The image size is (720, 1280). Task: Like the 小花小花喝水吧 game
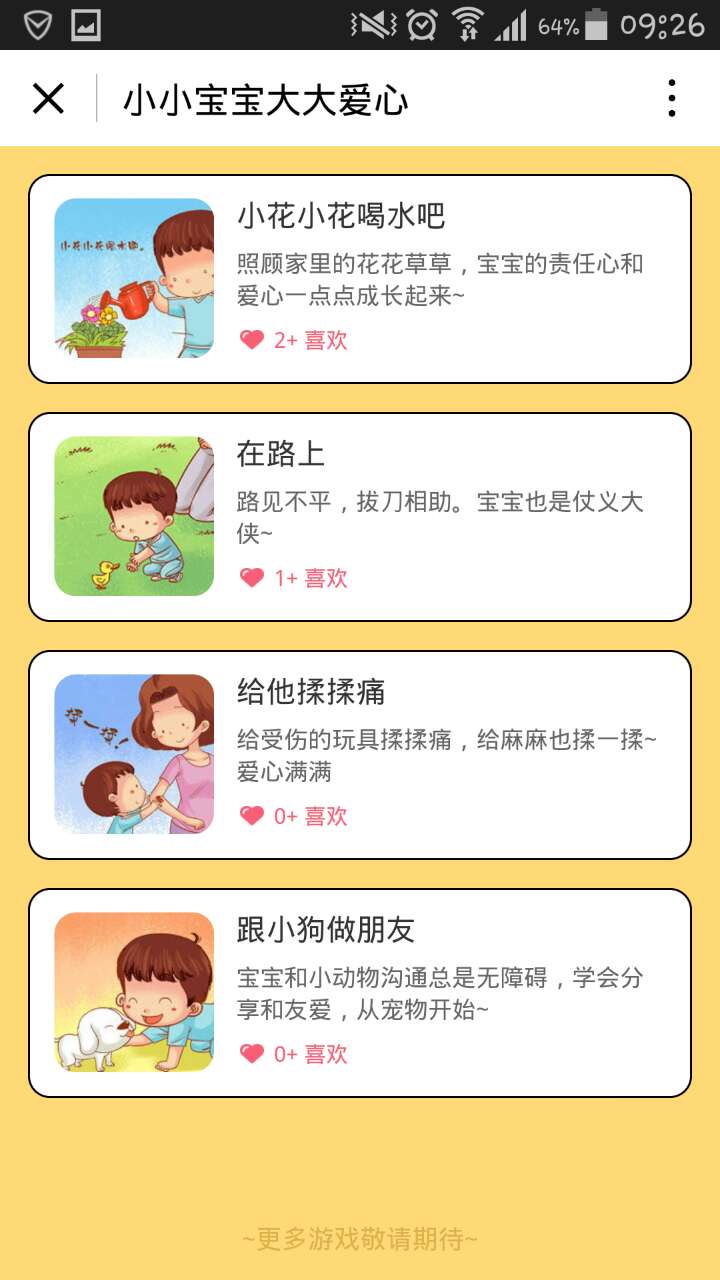coord(252,340)
